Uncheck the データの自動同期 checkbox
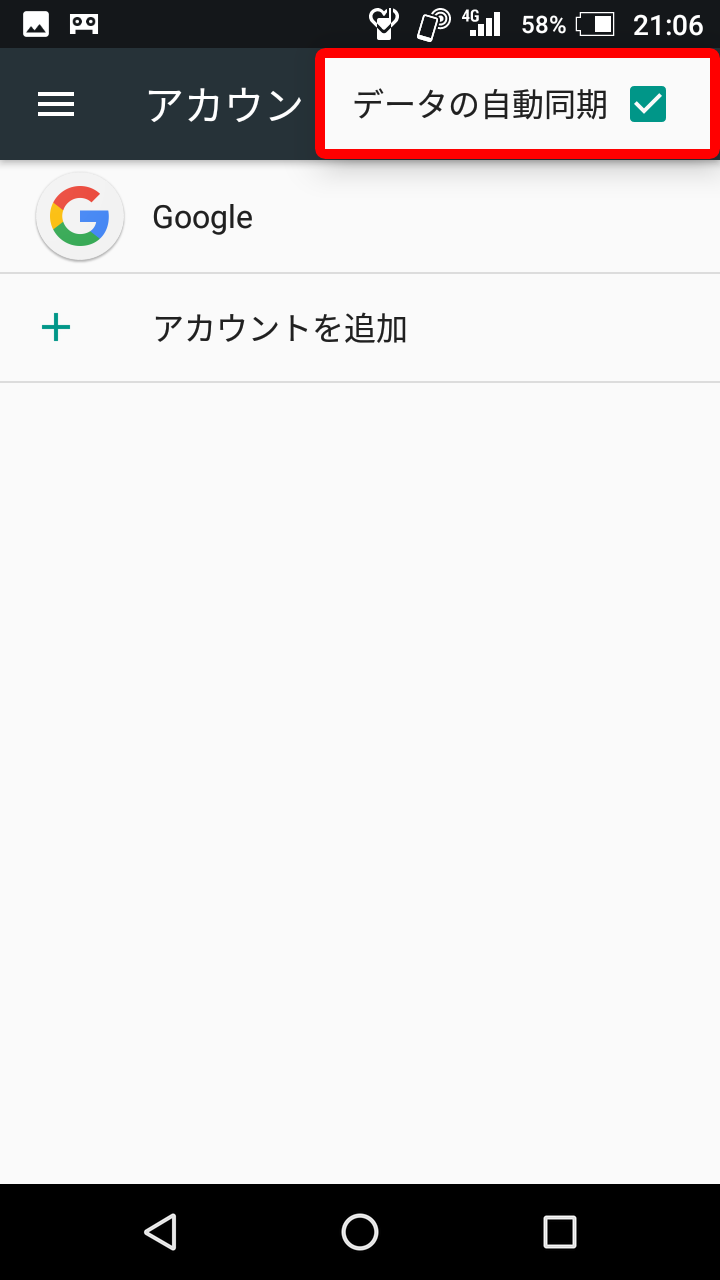 click(647, 104)
